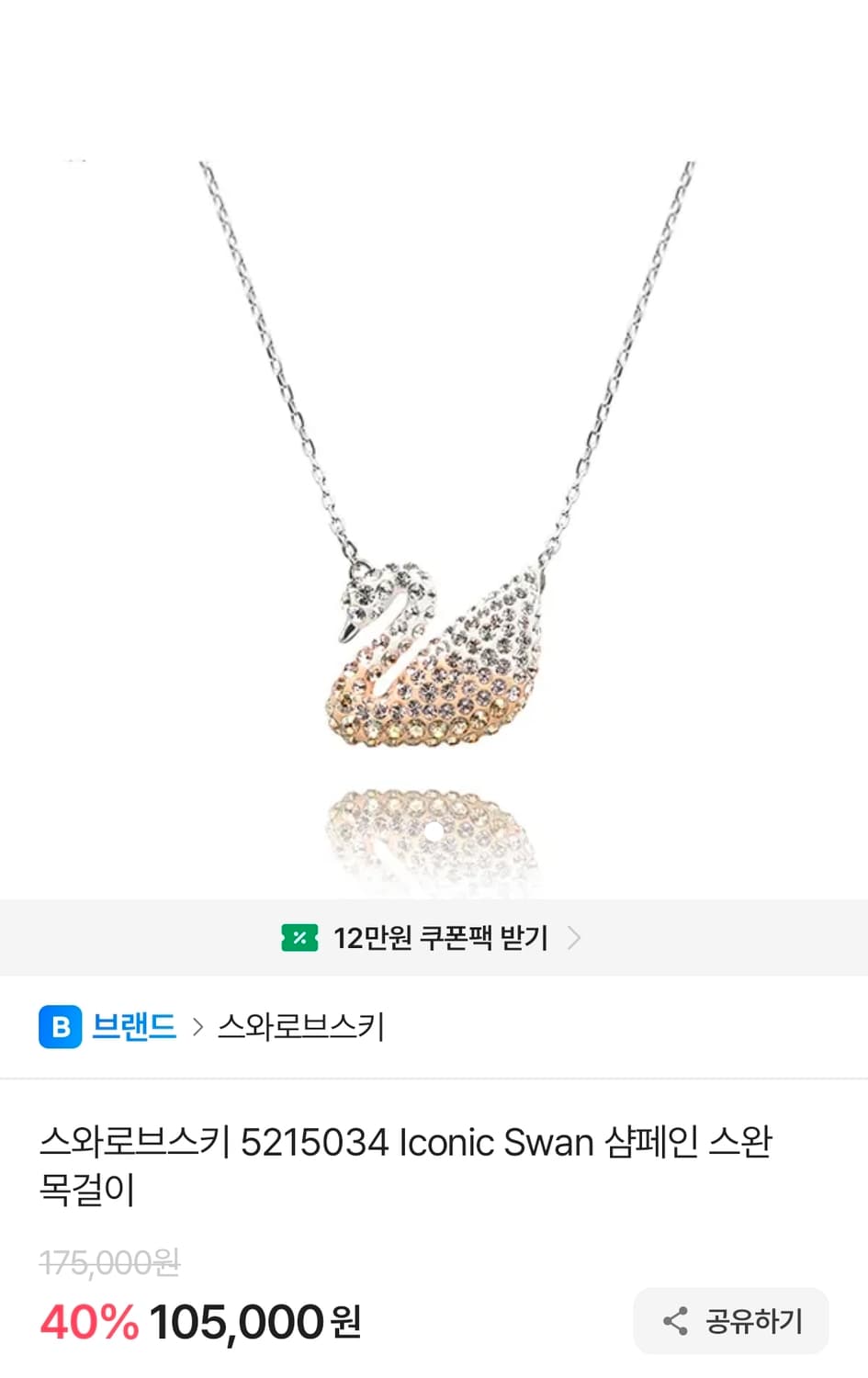Viewport: 868px width, 1378px height.
Task: Click the breadcrumb arrow after 브랜드
Action: 199,1028
